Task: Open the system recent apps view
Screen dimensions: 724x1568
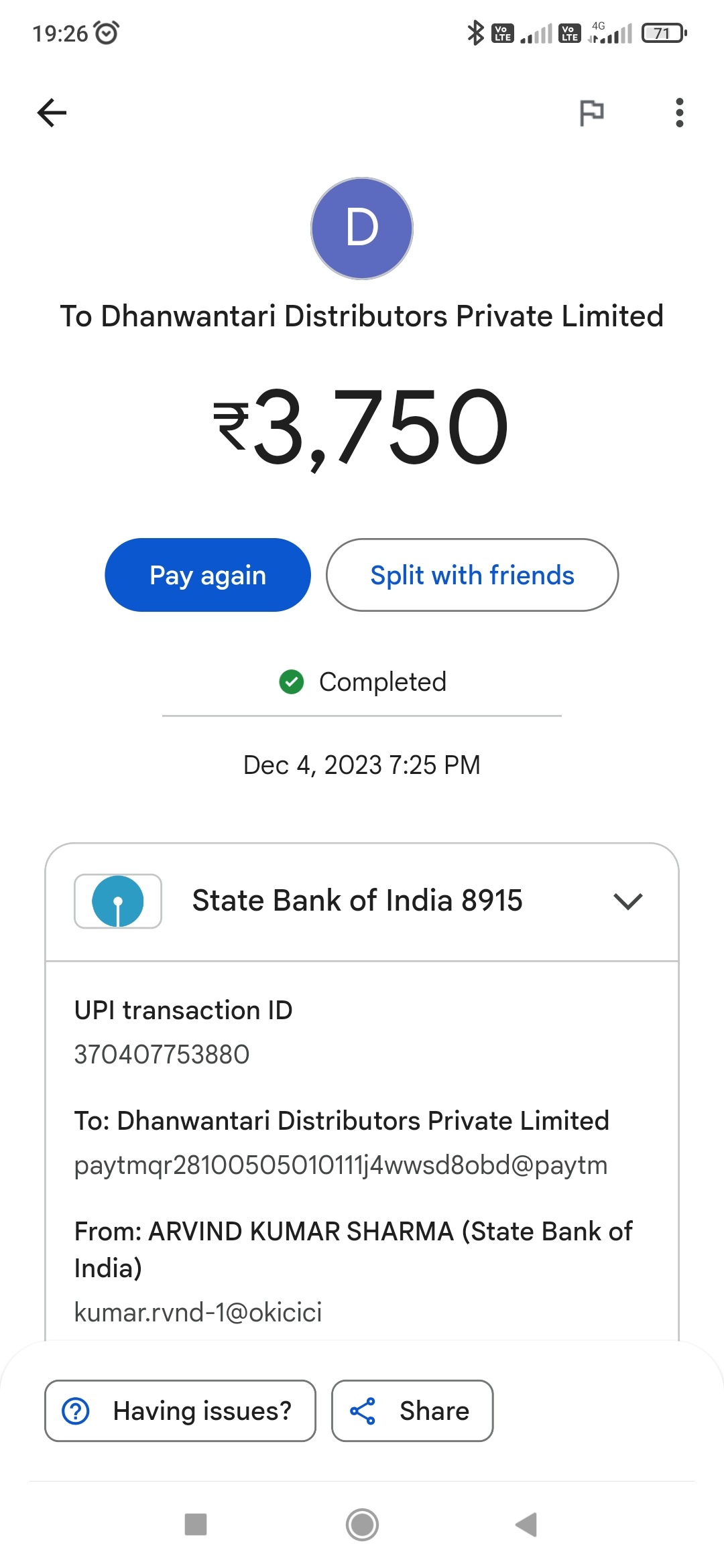Action: pos(196,1524)
